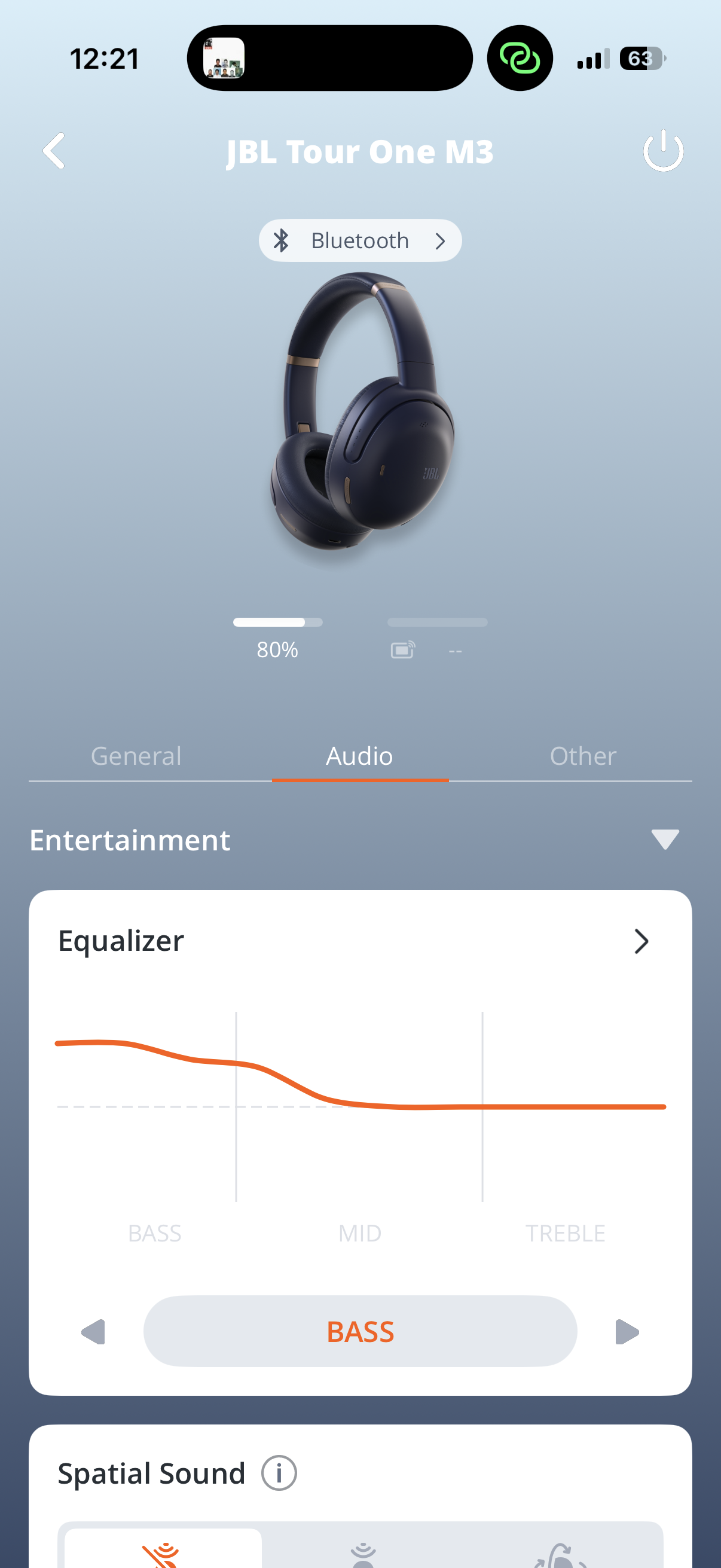
Task: Tap the power icon
Action: coord(662,150)
